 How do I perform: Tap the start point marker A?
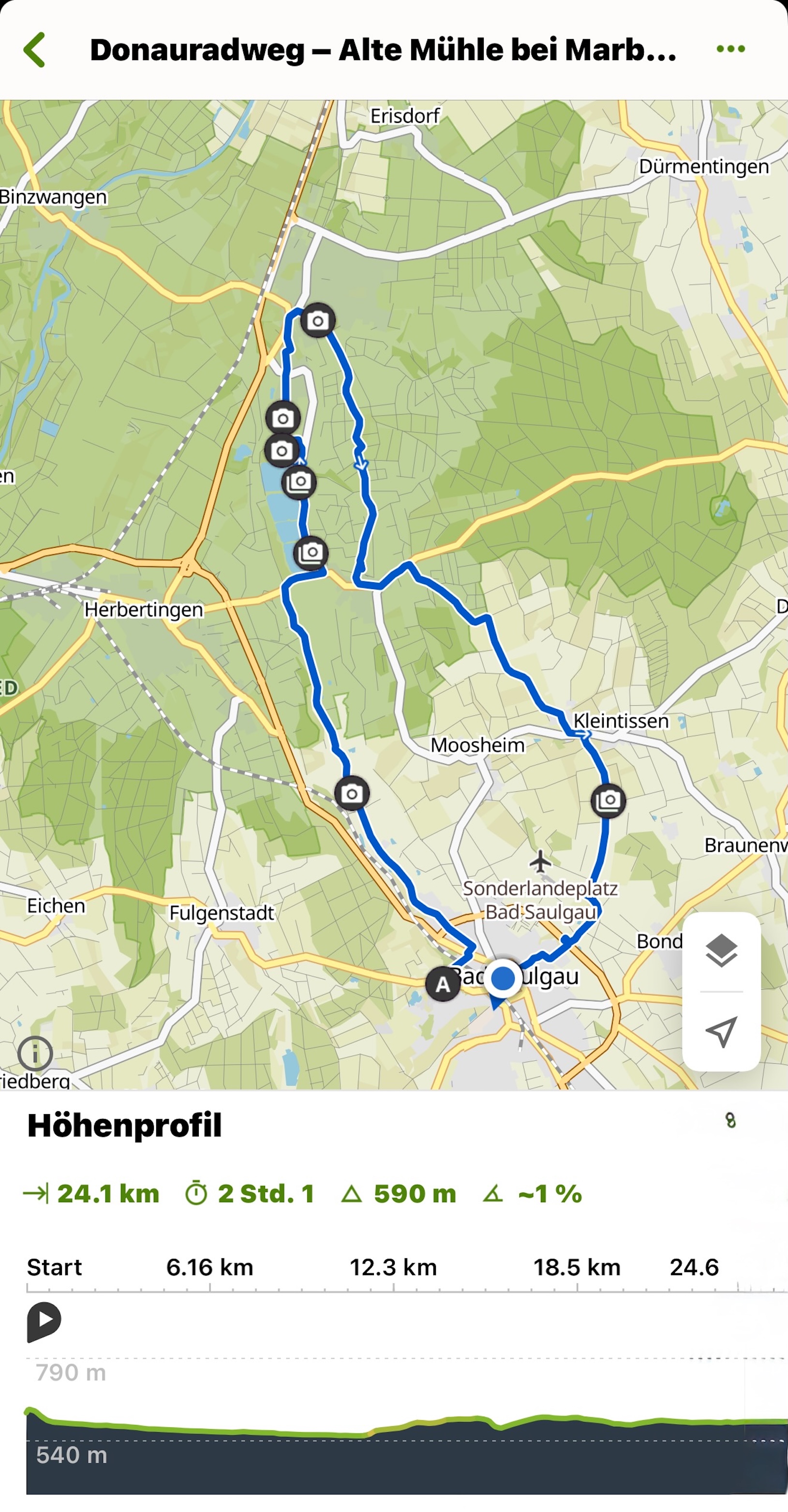coord(443,984)
